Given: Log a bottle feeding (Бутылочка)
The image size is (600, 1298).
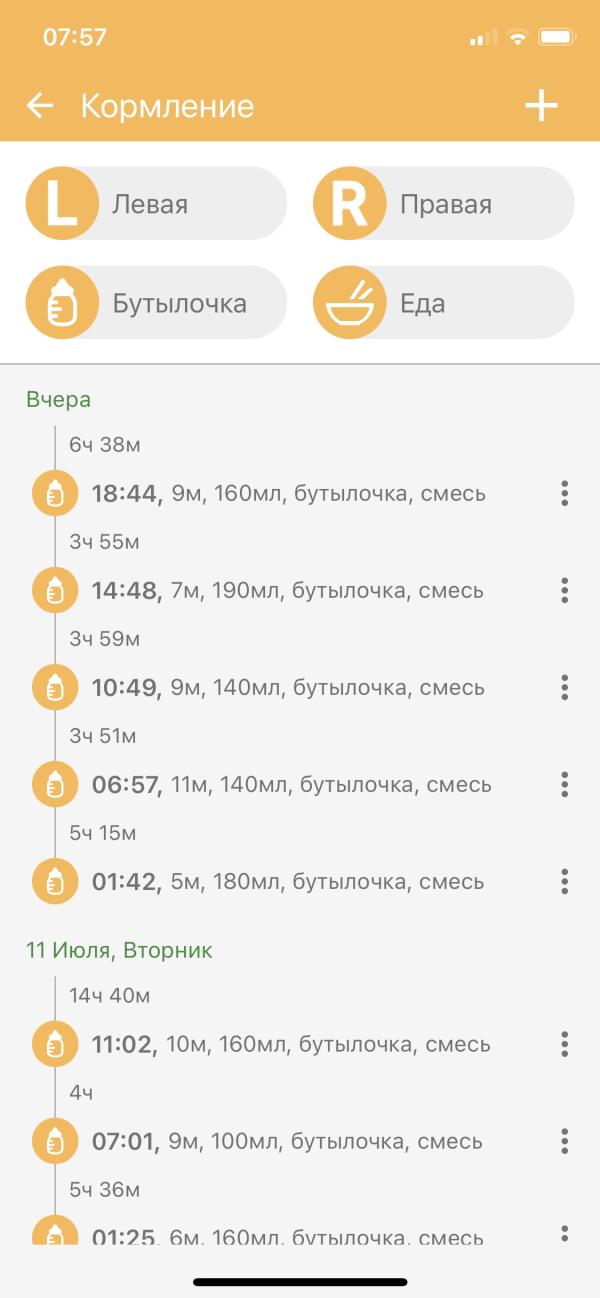Looking at the screenshot, I should (x=156, y=303).
